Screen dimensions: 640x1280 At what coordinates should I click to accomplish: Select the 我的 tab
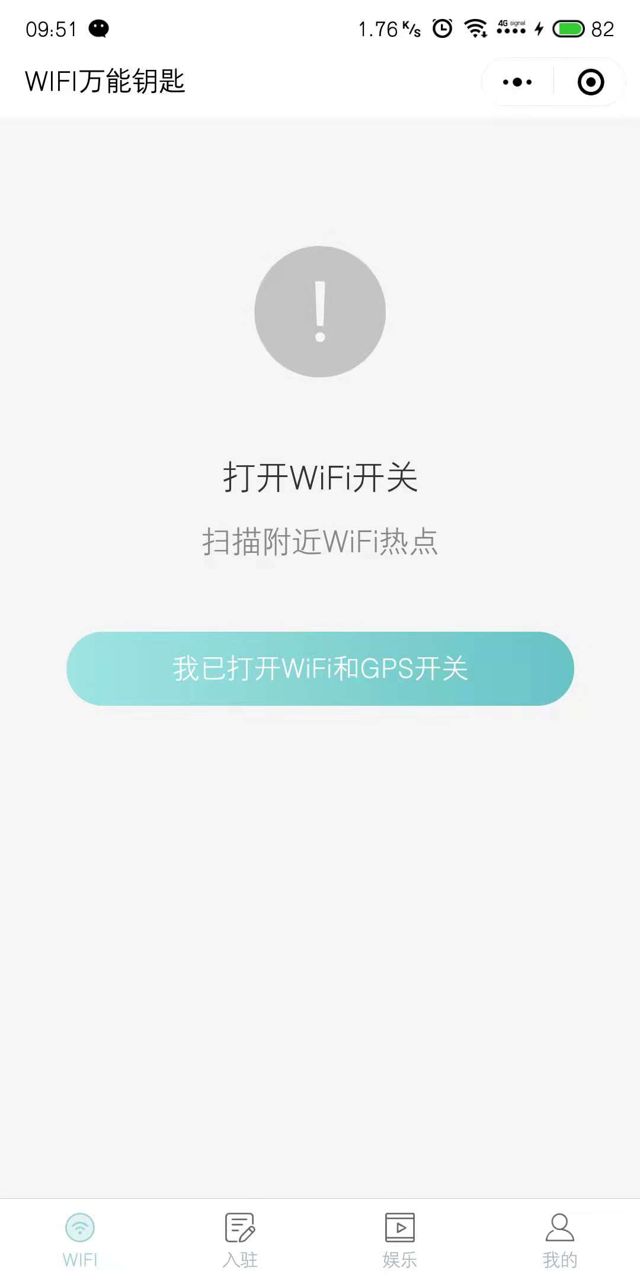[x=560, y=1238]
